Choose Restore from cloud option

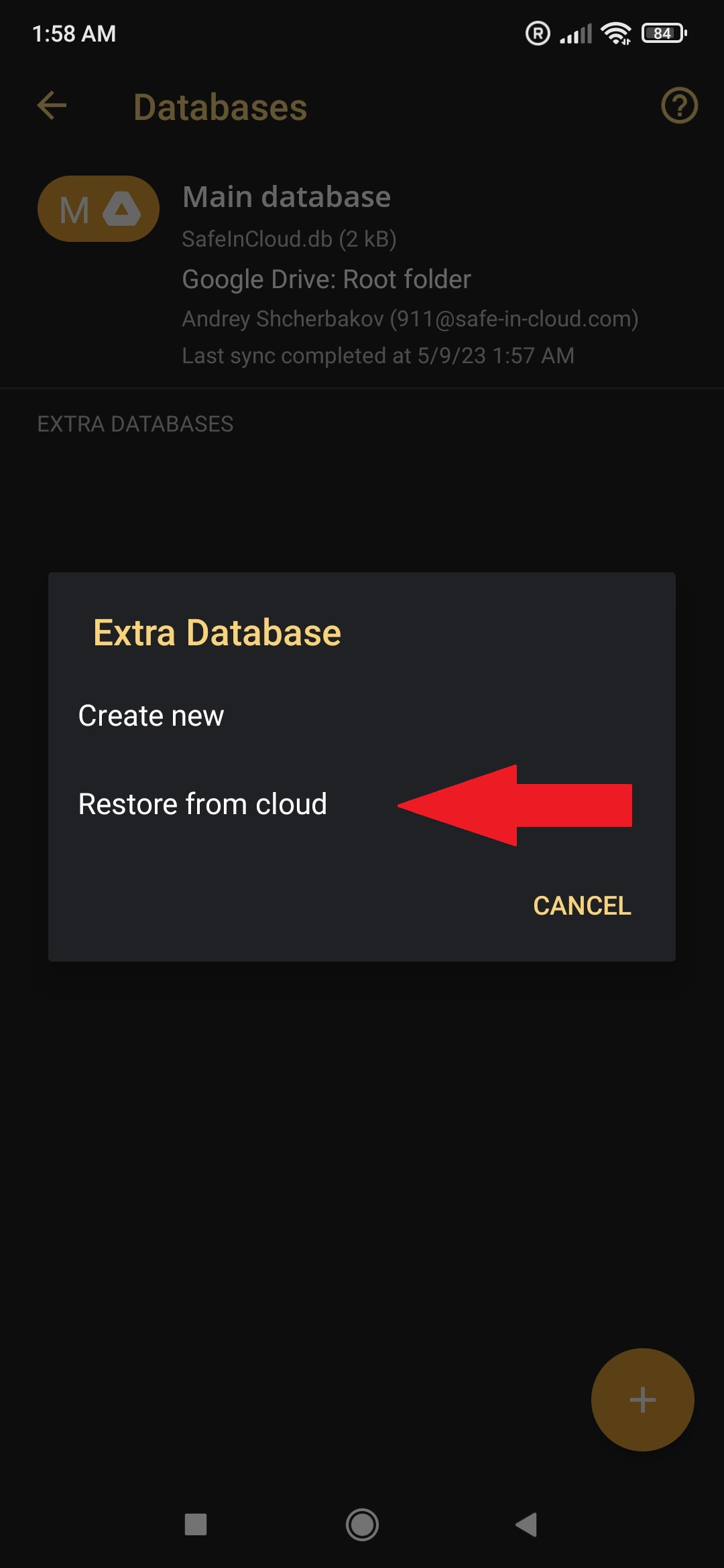tap(361, 804)
